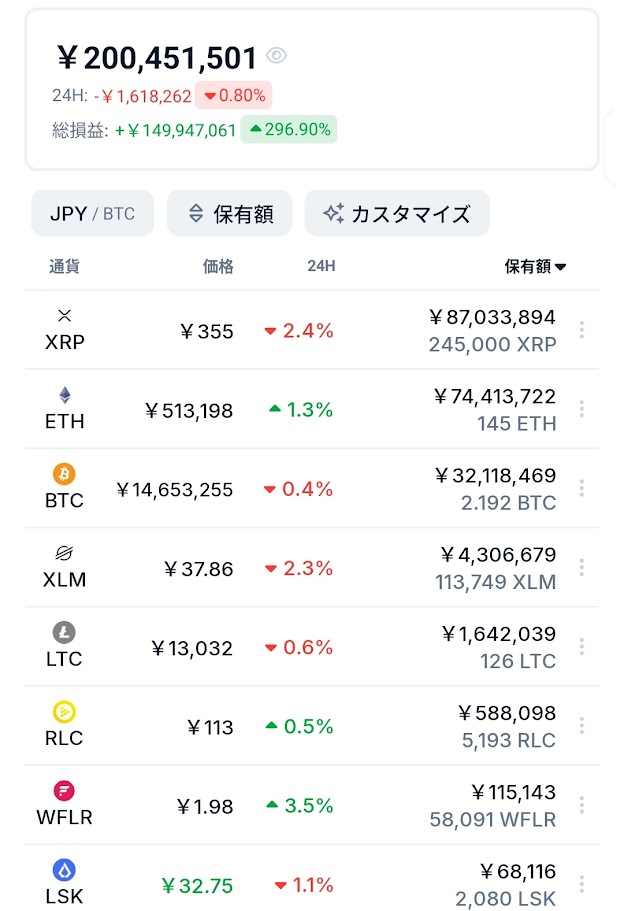This screenshot has height=911, width=624.
Task: Show more options for WFLR
Action: tap(581, 804)
